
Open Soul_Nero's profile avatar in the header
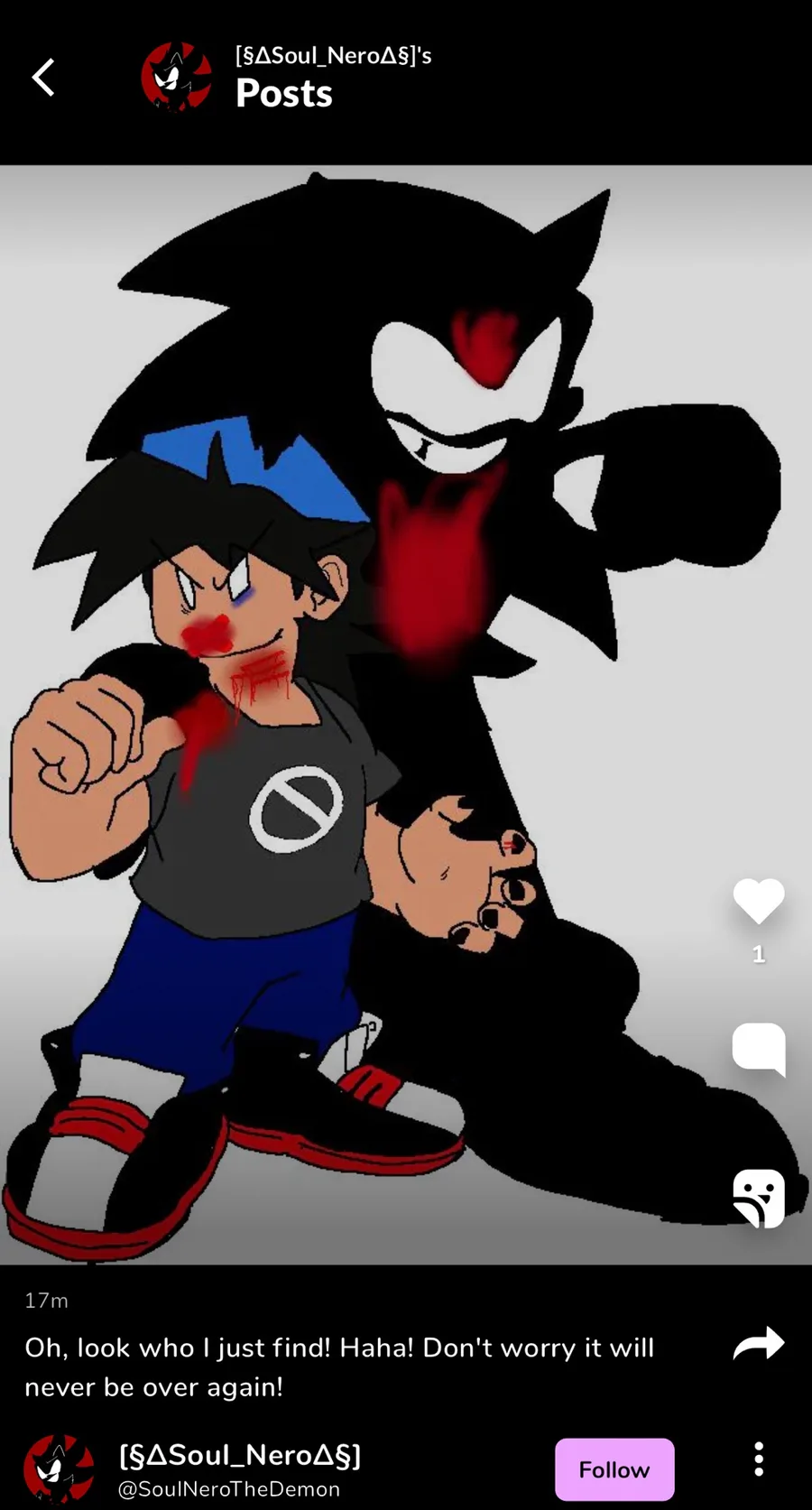(x=177, y=77)
